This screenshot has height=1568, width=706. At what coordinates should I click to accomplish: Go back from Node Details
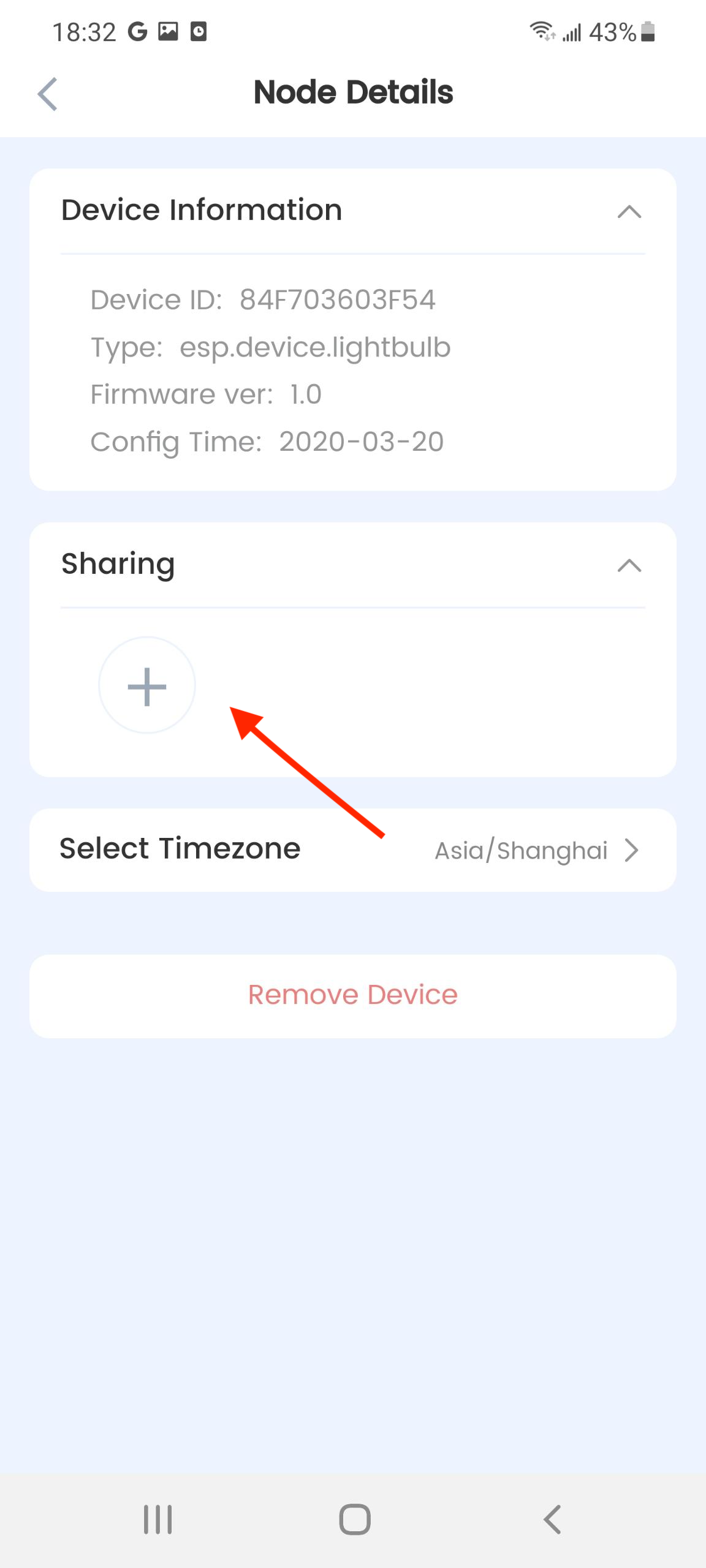48,94
